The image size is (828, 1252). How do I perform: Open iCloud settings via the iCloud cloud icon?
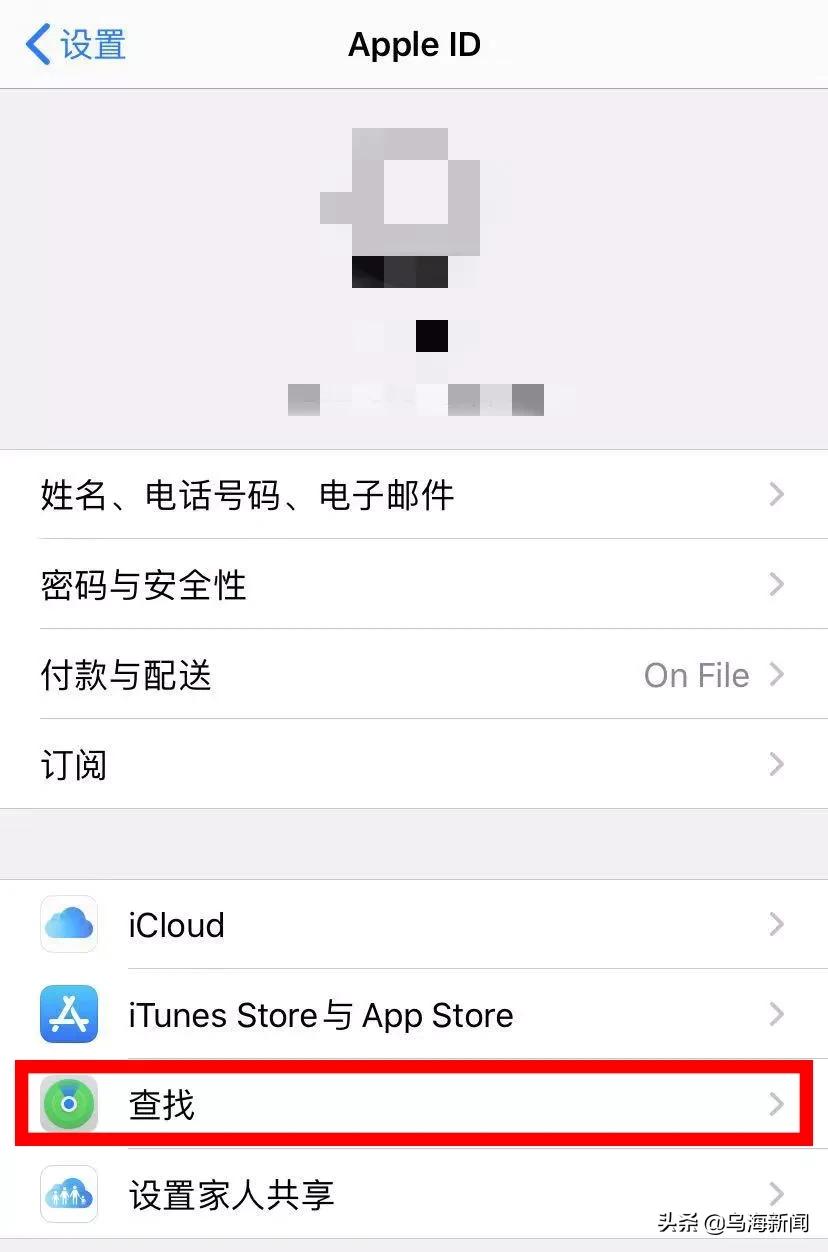pyautogui.click(x=68, y=924)
